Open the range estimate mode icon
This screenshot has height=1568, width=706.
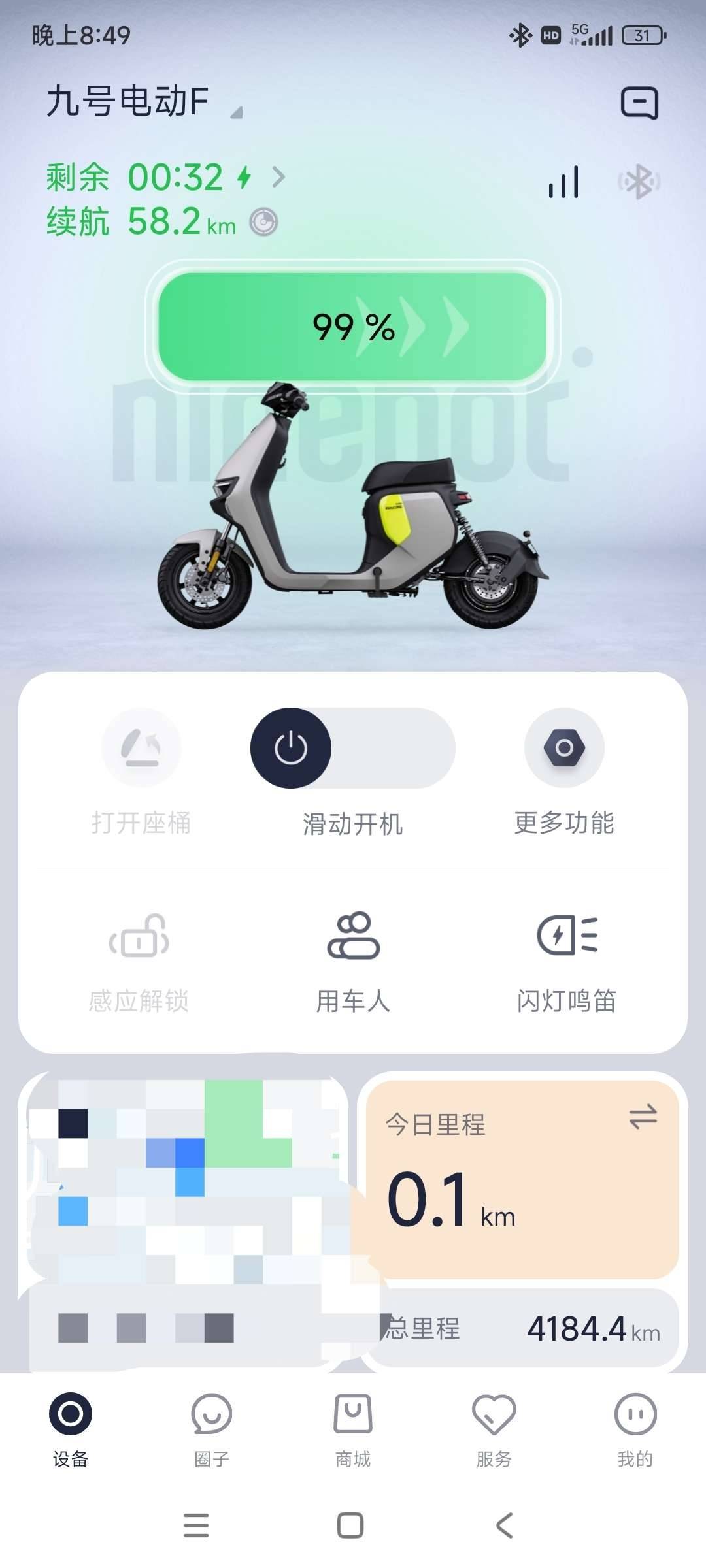[x=263, y=223]
